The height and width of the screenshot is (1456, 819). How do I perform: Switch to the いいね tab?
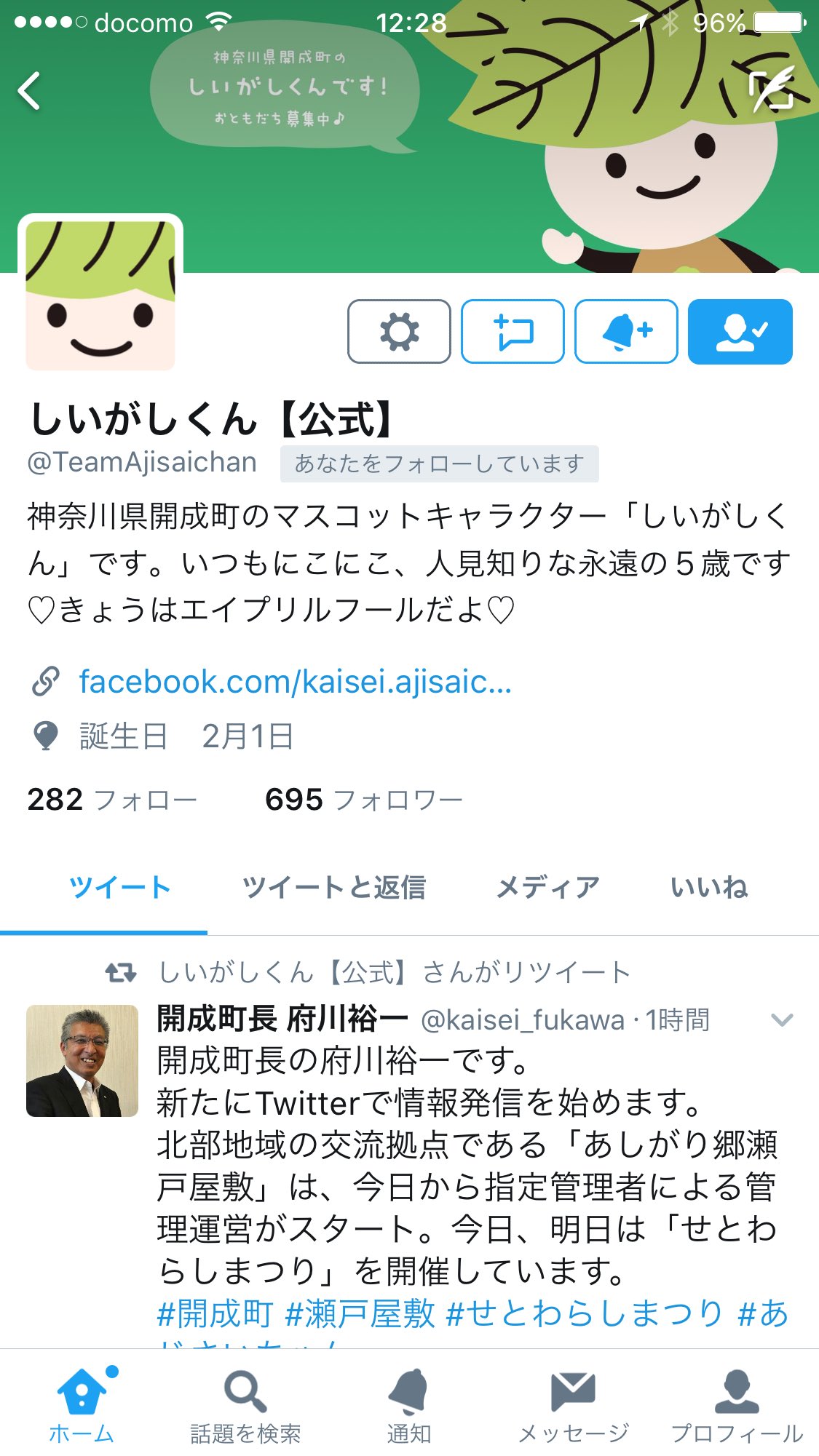click(709, 888)
